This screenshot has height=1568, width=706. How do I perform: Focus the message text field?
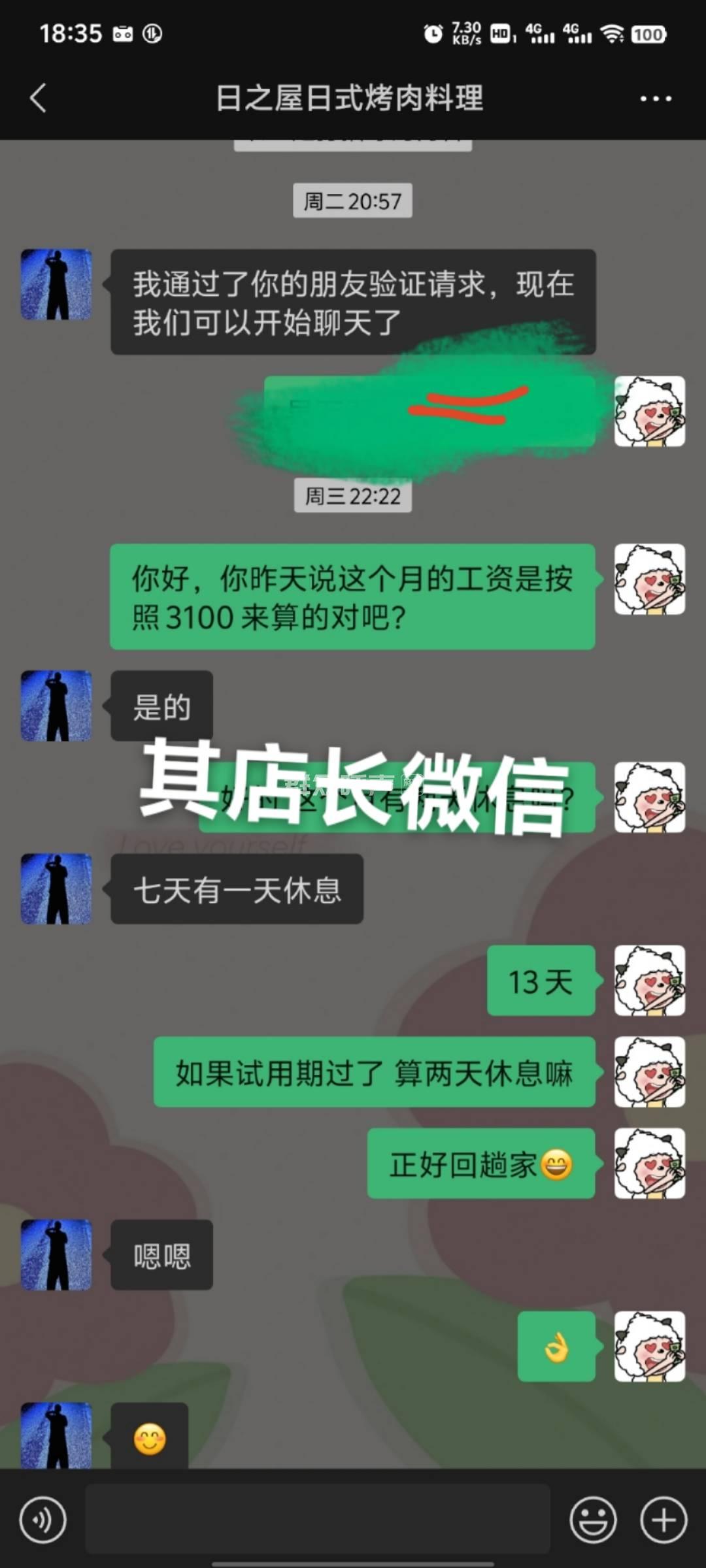click(x=318, y=1520)
